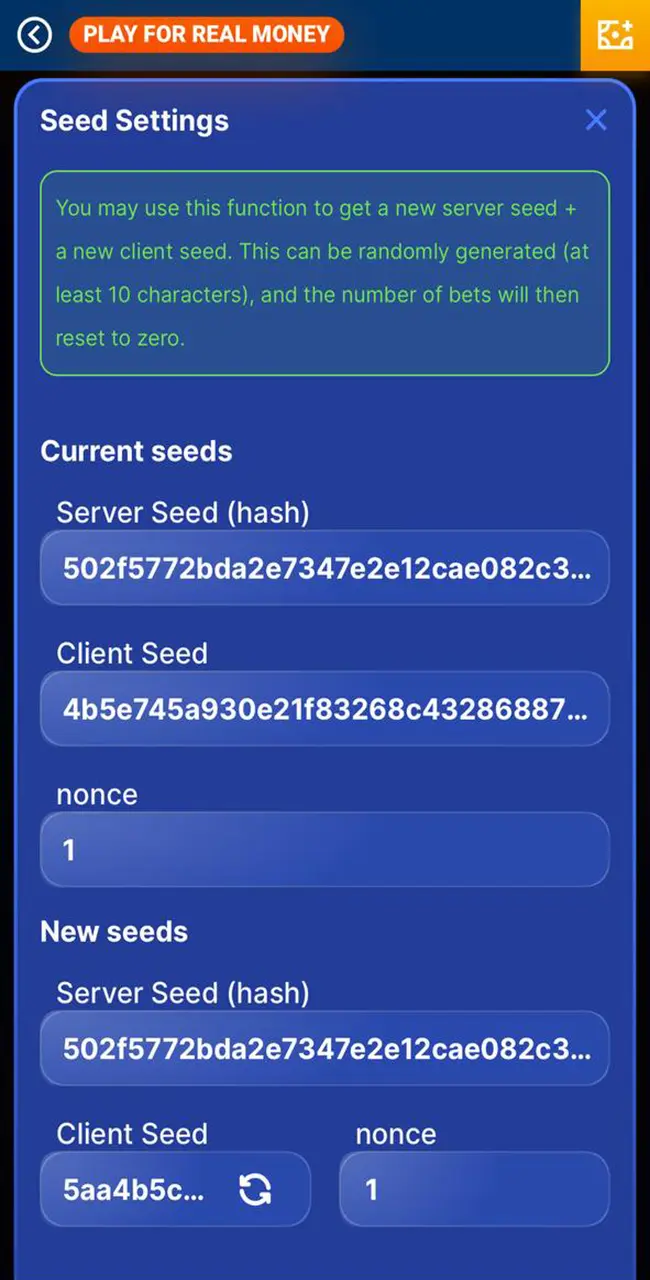650x1280 pixels.
Task: Go back using the arrow icon
Action: coord(35,36)
